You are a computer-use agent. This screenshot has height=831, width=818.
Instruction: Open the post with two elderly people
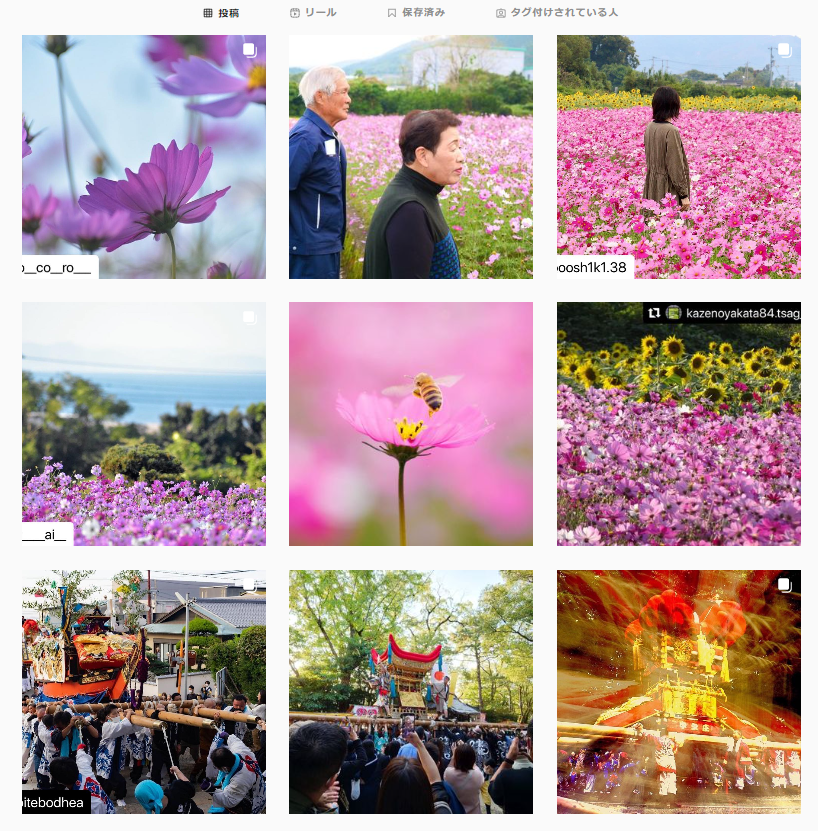pyautogui.click(x=411, y=157)
